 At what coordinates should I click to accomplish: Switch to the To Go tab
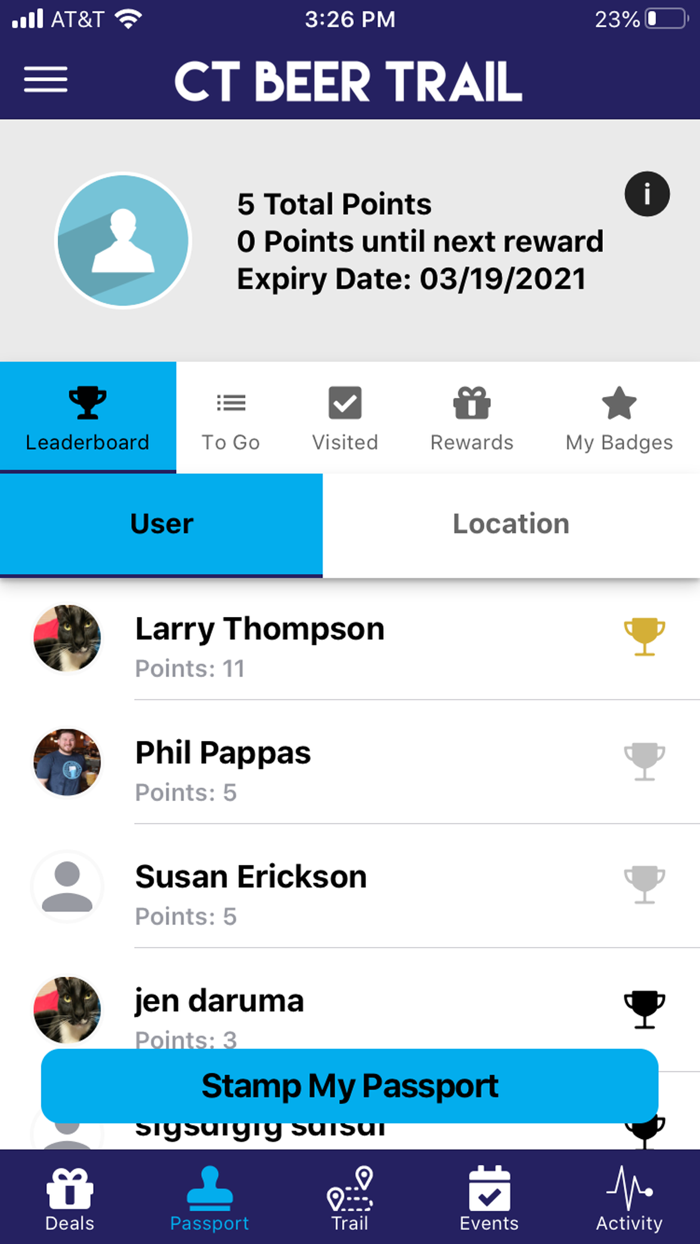click(x=231, y=418)
